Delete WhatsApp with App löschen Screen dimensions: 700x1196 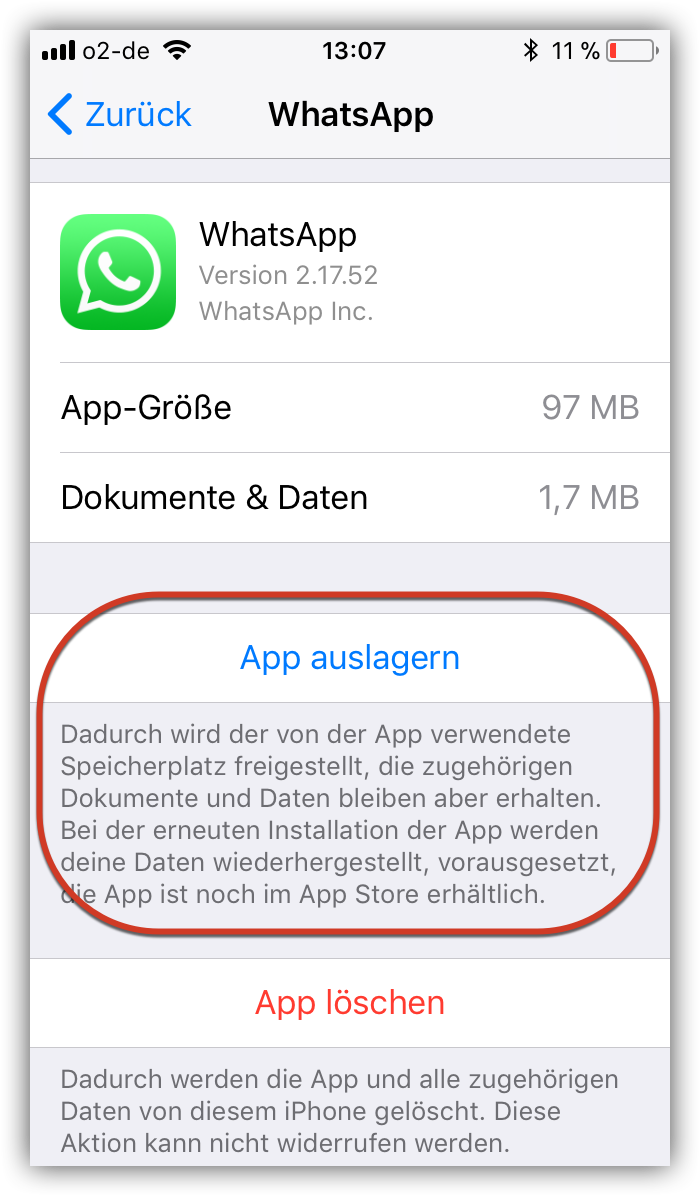[x=350, y=1002]
